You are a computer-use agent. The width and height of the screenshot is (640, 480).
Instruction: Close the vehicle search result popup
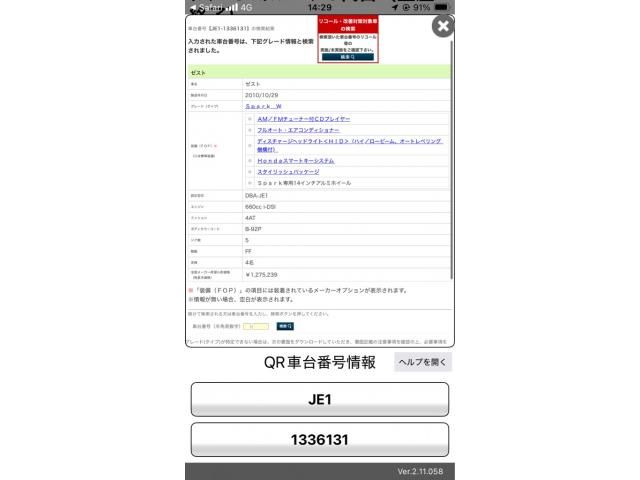point(444,27)
